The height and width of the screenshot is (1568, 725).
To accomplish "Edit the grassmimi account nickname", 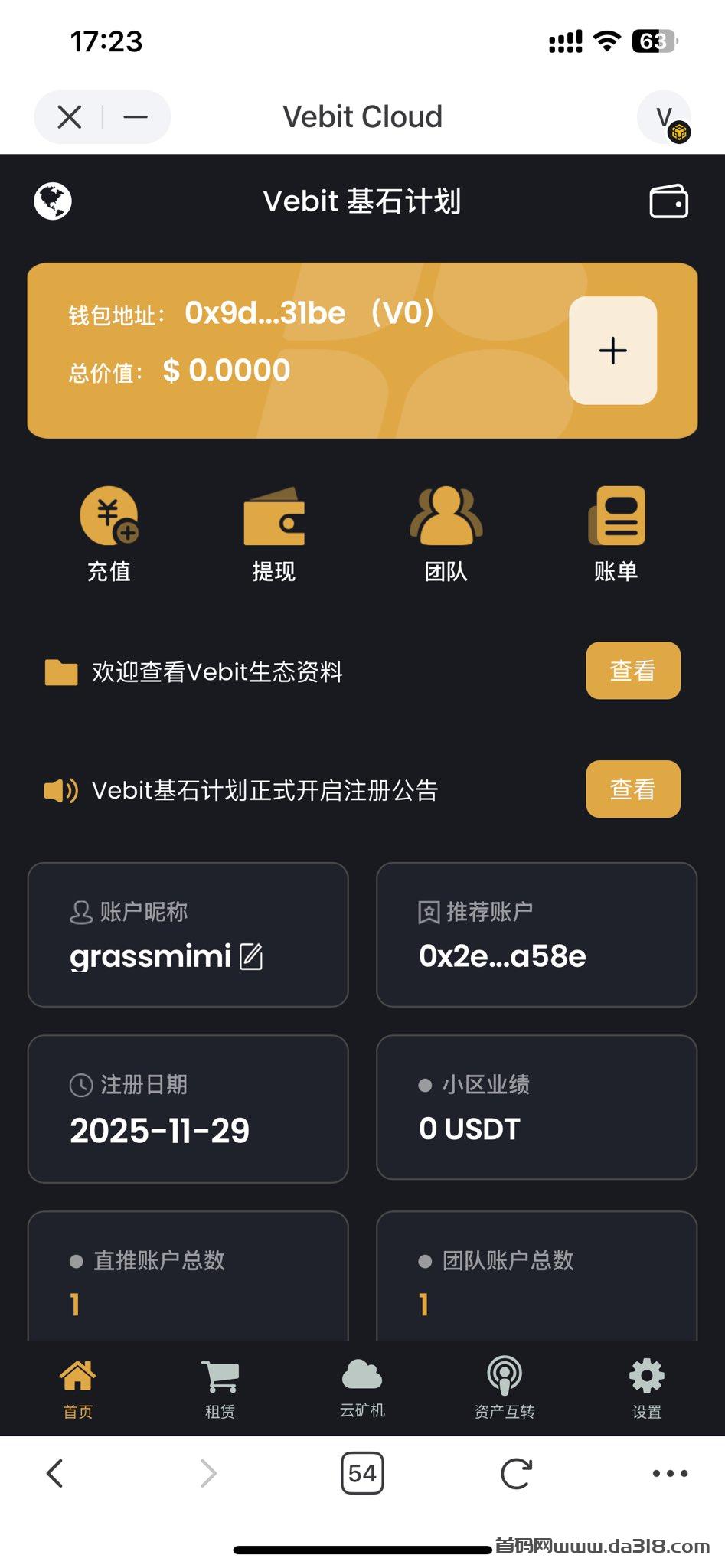I will click(x=251, y=956).
